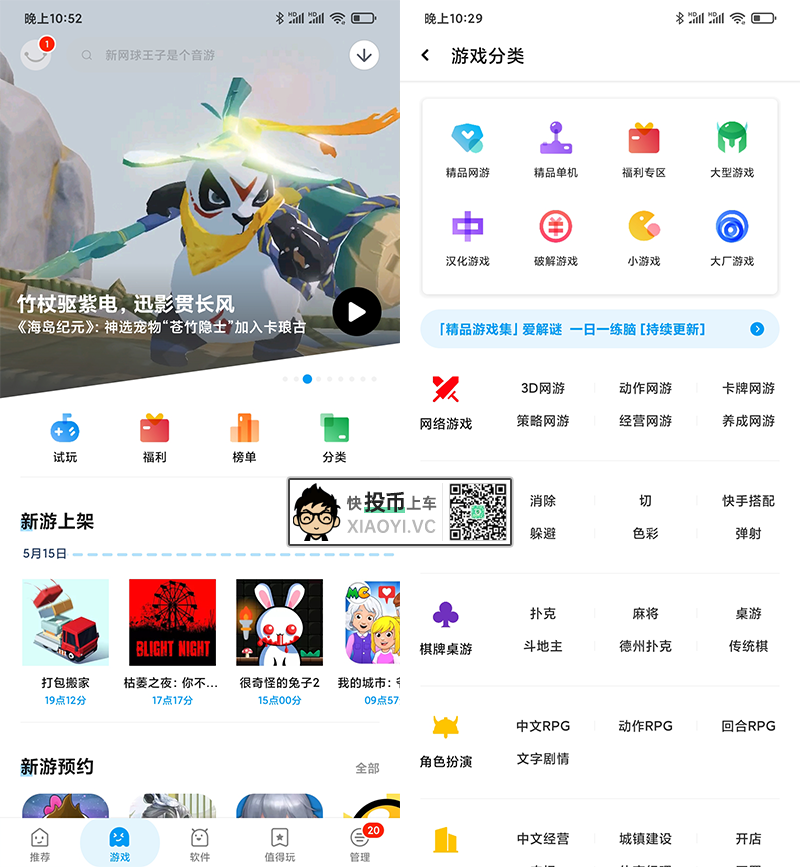800x867 pixels.
Task: Open the profile avatar with notification badge
Action: pyautogui.click(x=35, y=55)
